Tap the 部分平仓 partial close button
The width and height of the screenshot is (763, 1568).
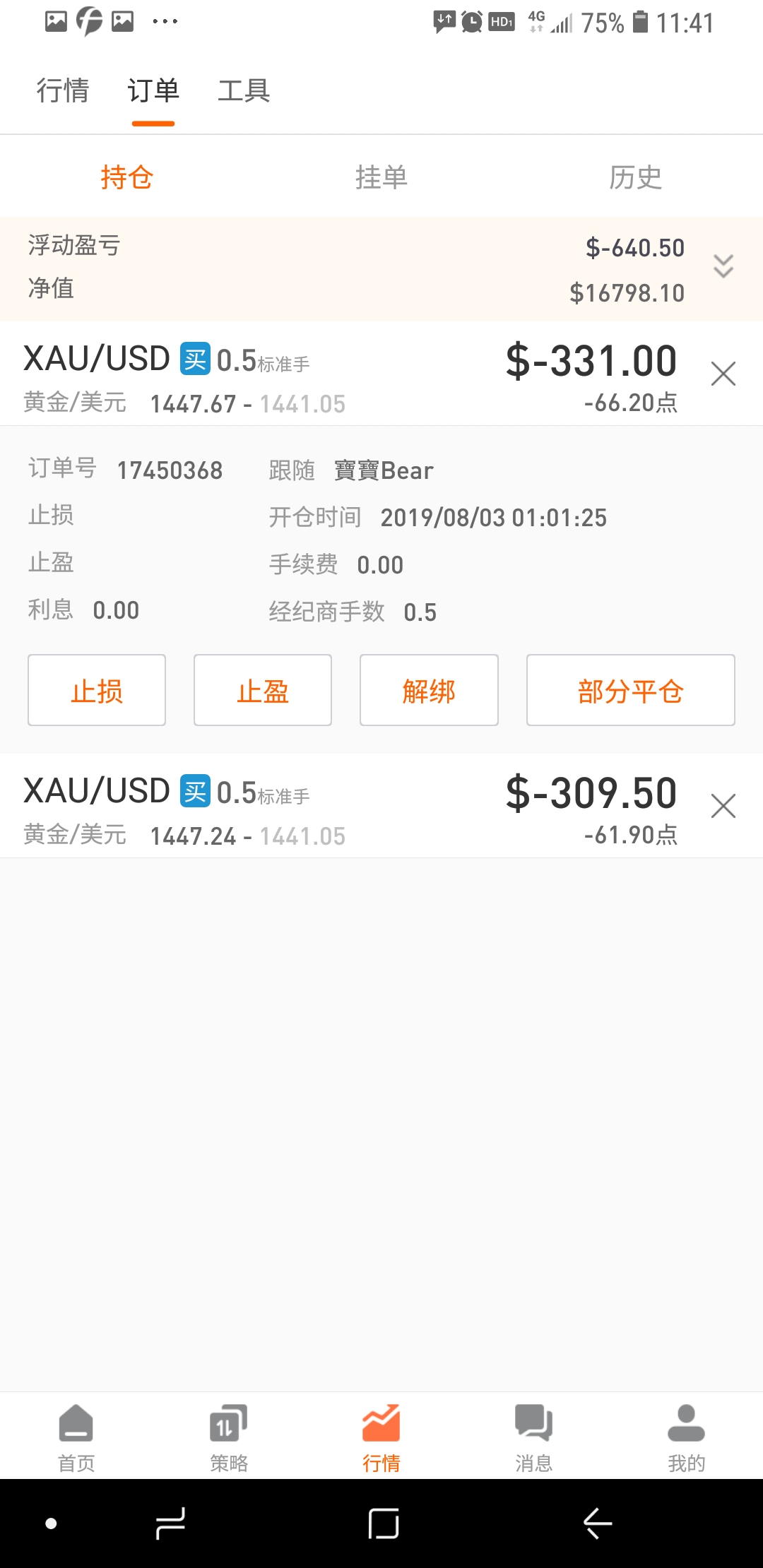click(x=631, y=690)
